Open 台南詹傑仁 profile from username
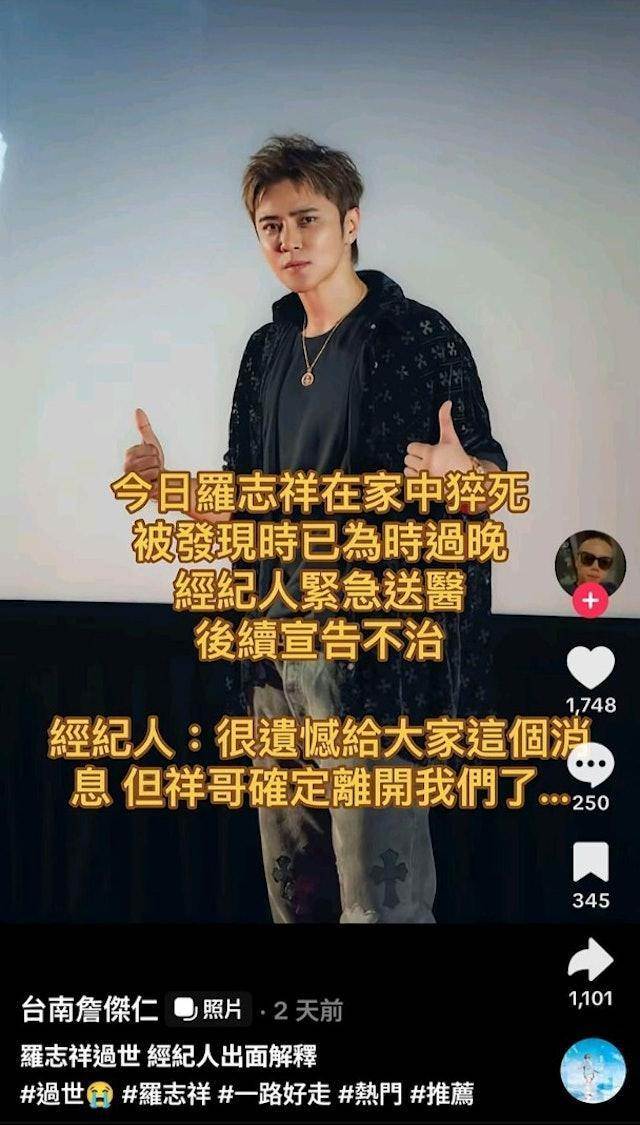Viewport: 640px width, 1125px height. 90,1011
